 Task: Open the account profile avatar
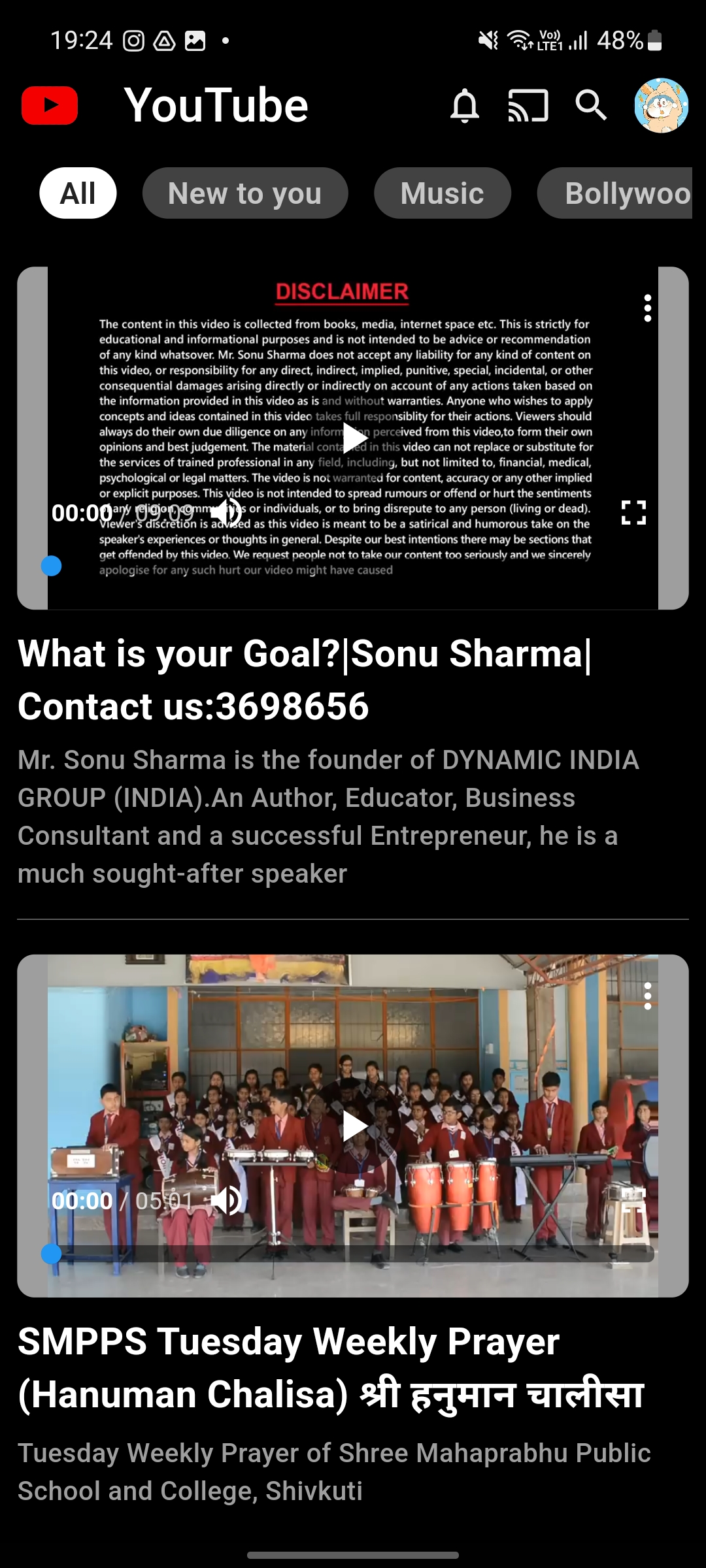(x=662, y=106)
